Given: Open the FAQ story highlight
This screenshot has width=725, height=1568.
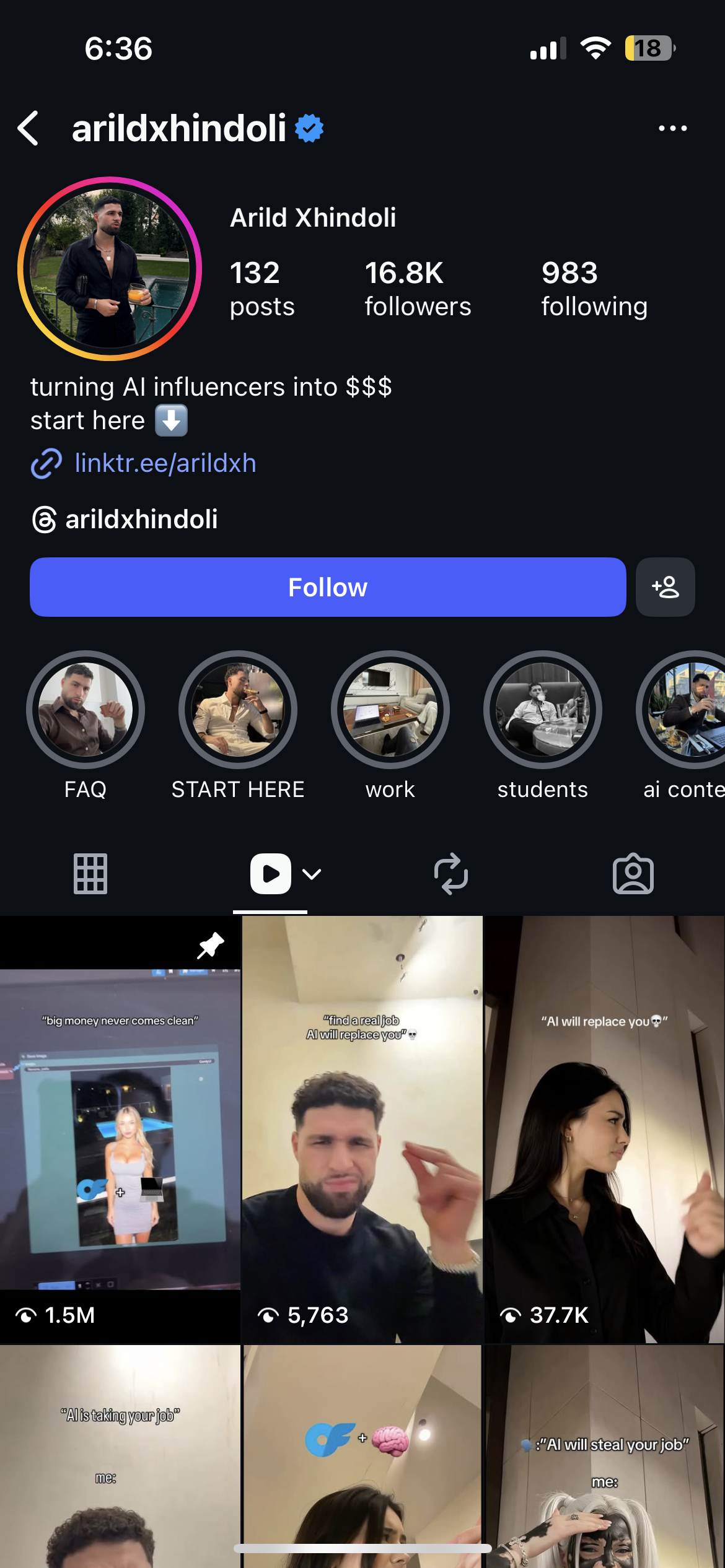Looking at the screenshot, I should 86,710.
